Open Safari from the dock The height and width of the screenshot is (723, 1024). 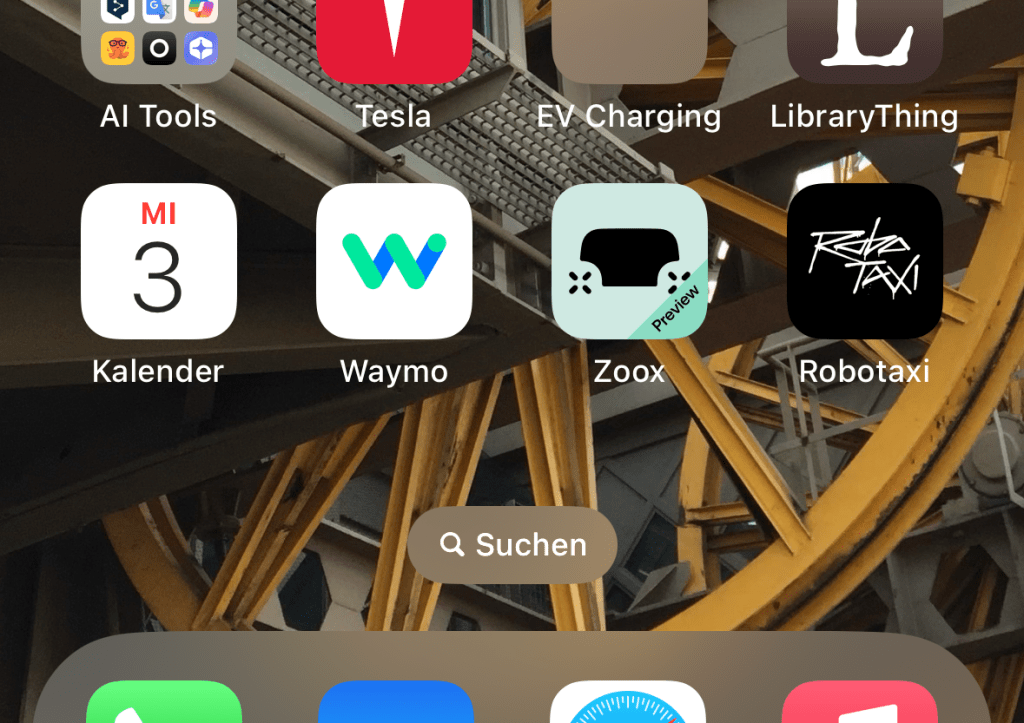[628, 703]
